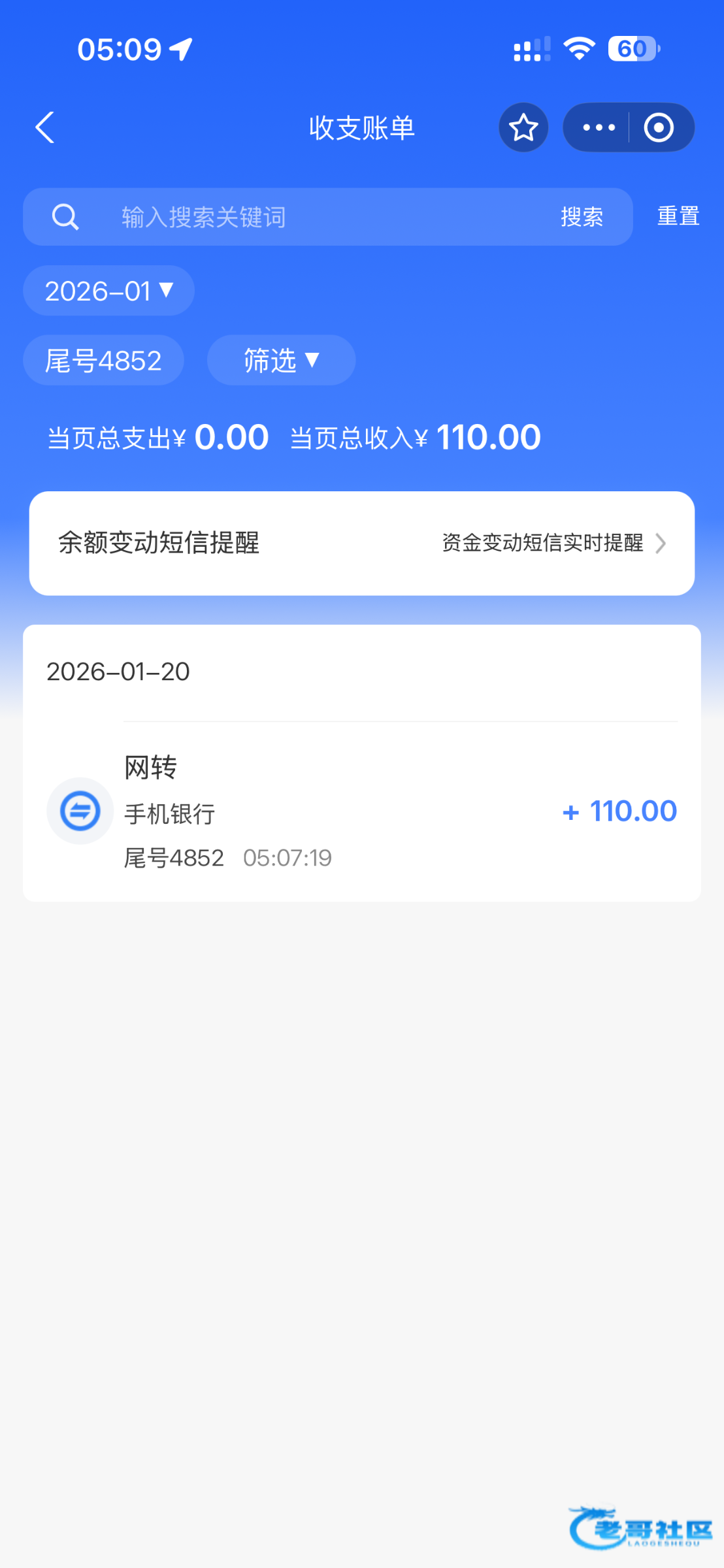Close the mini program via the circle icon
Screen dimensions: 724x1568
[659, 127]
